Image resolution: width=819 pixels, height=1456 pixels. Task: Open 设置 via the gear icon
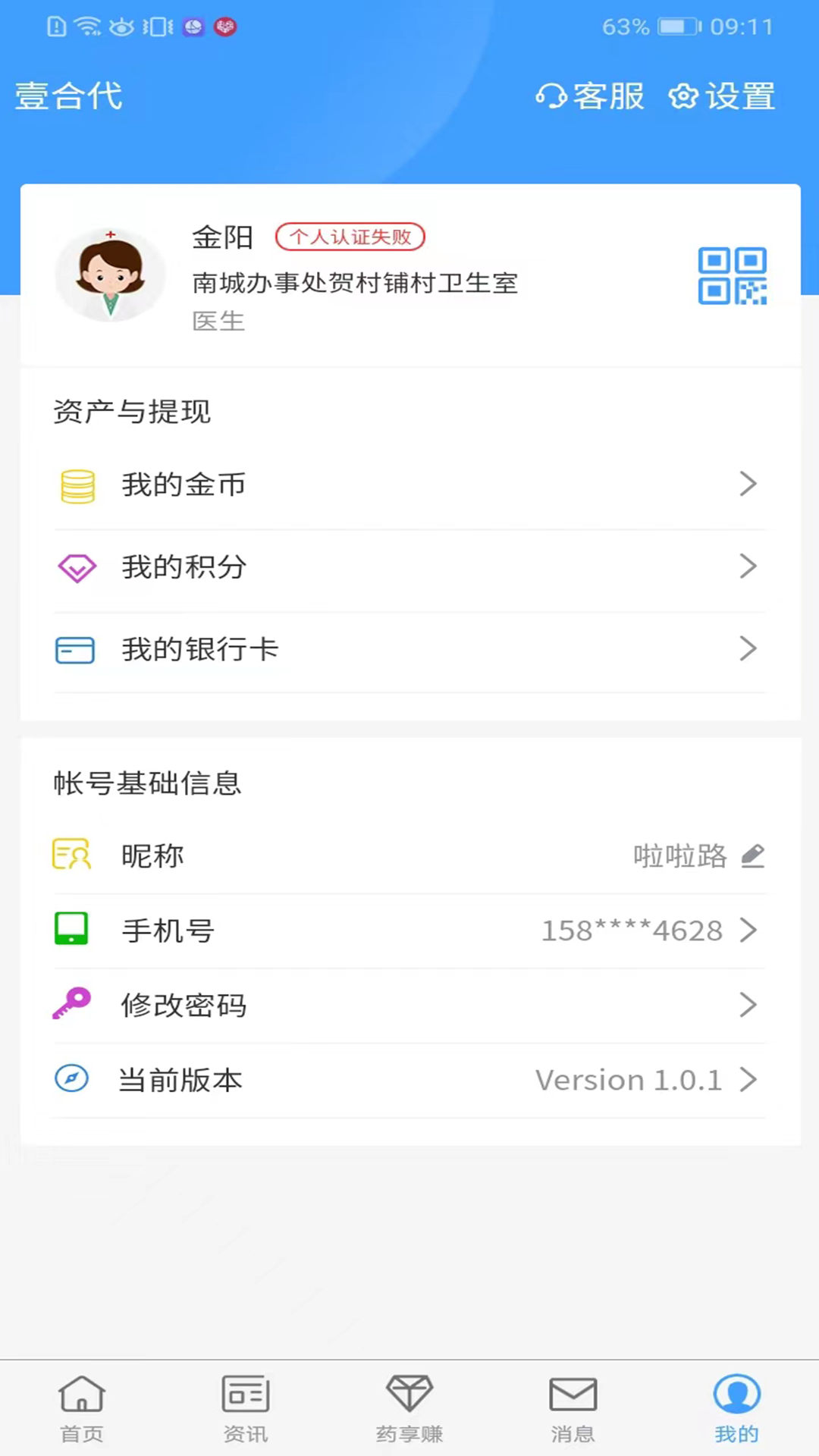click(683, 96)
